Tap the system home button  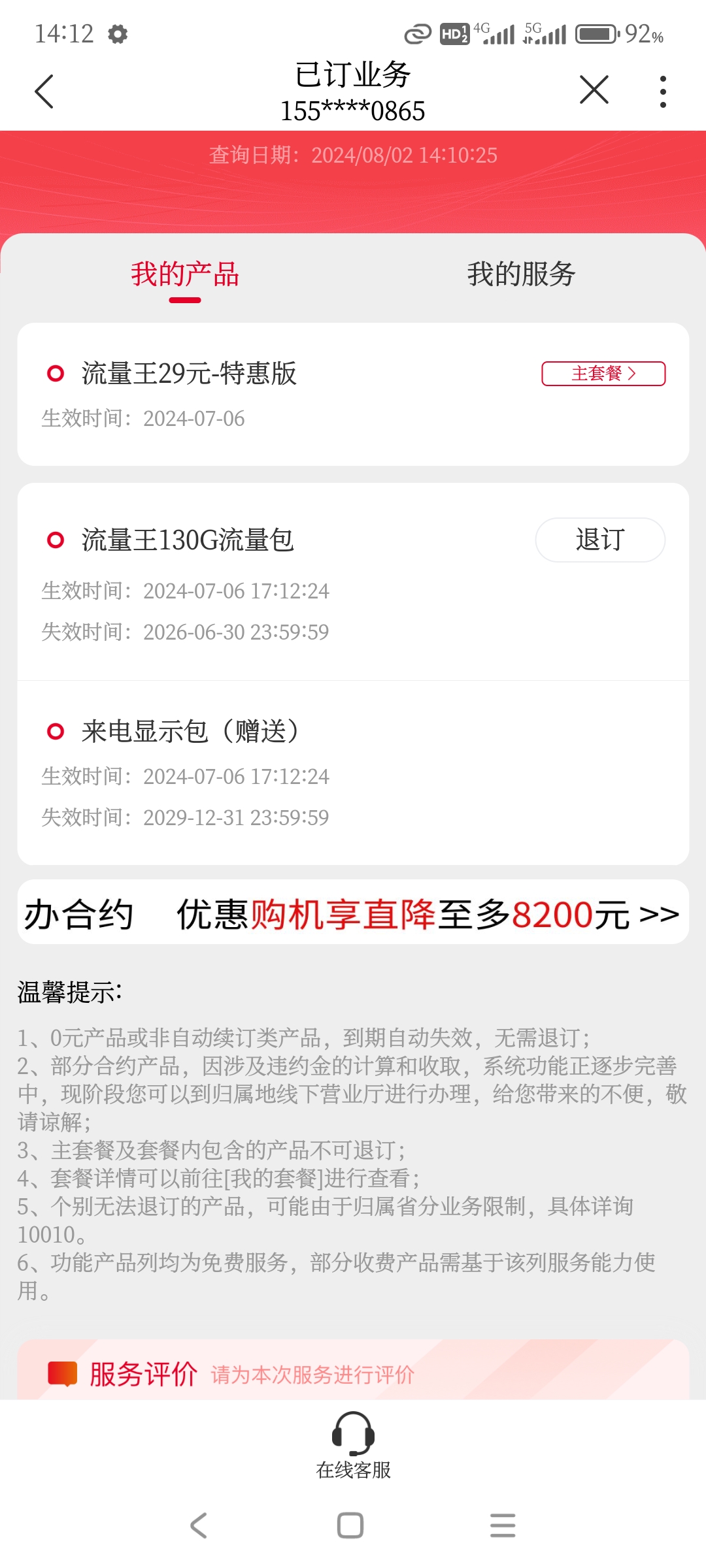click(350, 1526)
